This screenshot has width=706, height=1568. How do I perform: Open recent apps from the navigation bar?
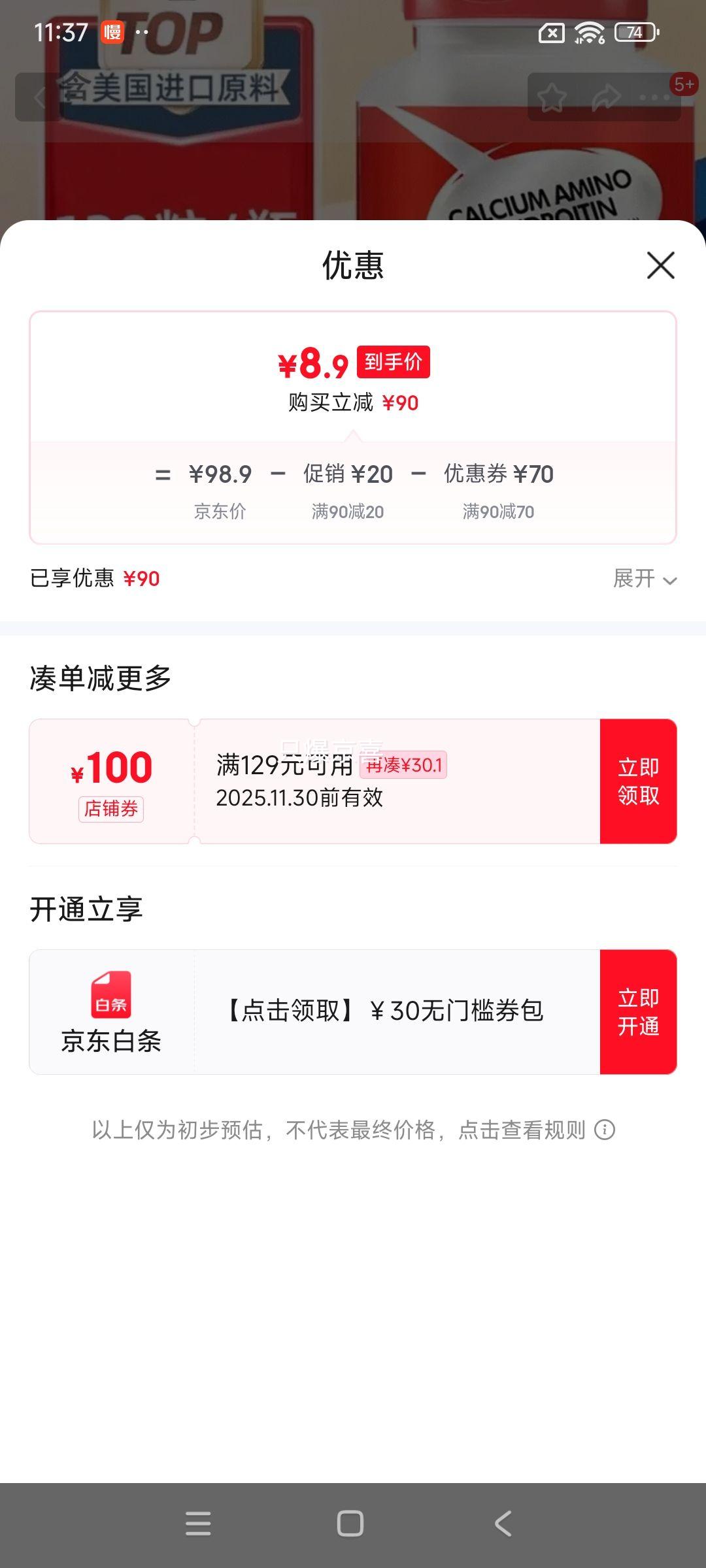(198, 1524)
